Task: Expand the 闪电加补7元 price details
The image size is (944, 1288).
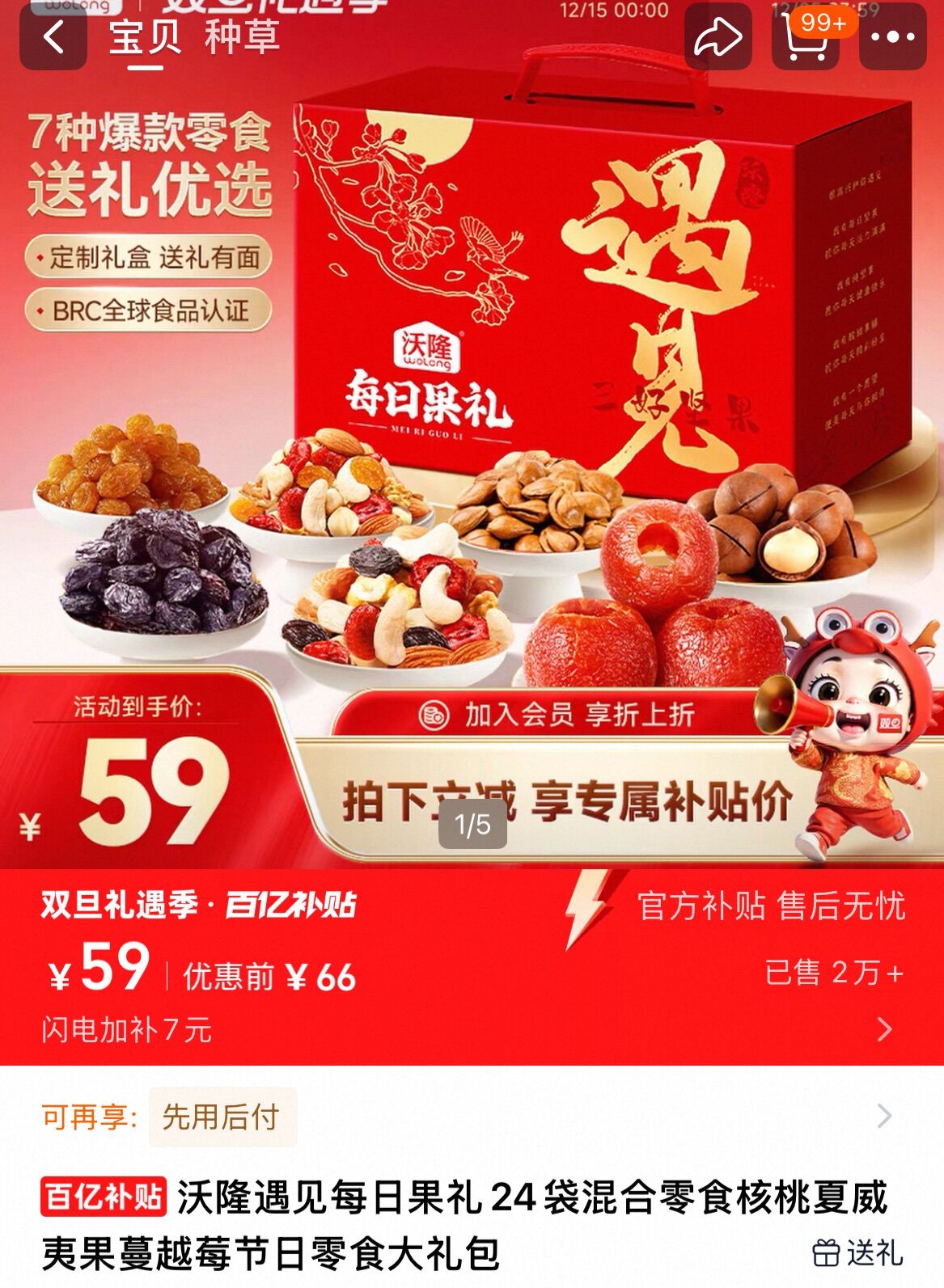Action: coord(472,1029)
